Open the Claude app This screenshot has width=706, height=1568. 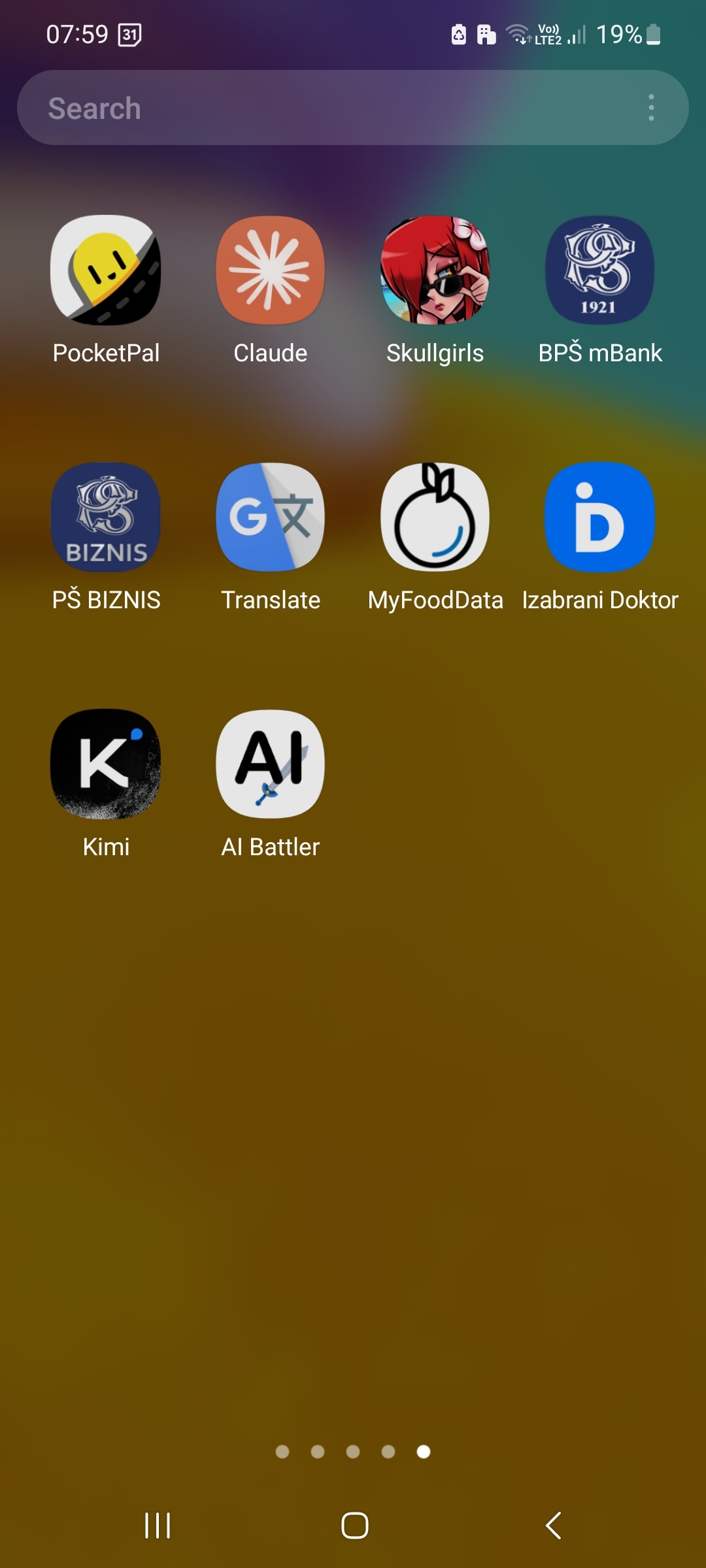pyautogui.click(x=271, y=270)
